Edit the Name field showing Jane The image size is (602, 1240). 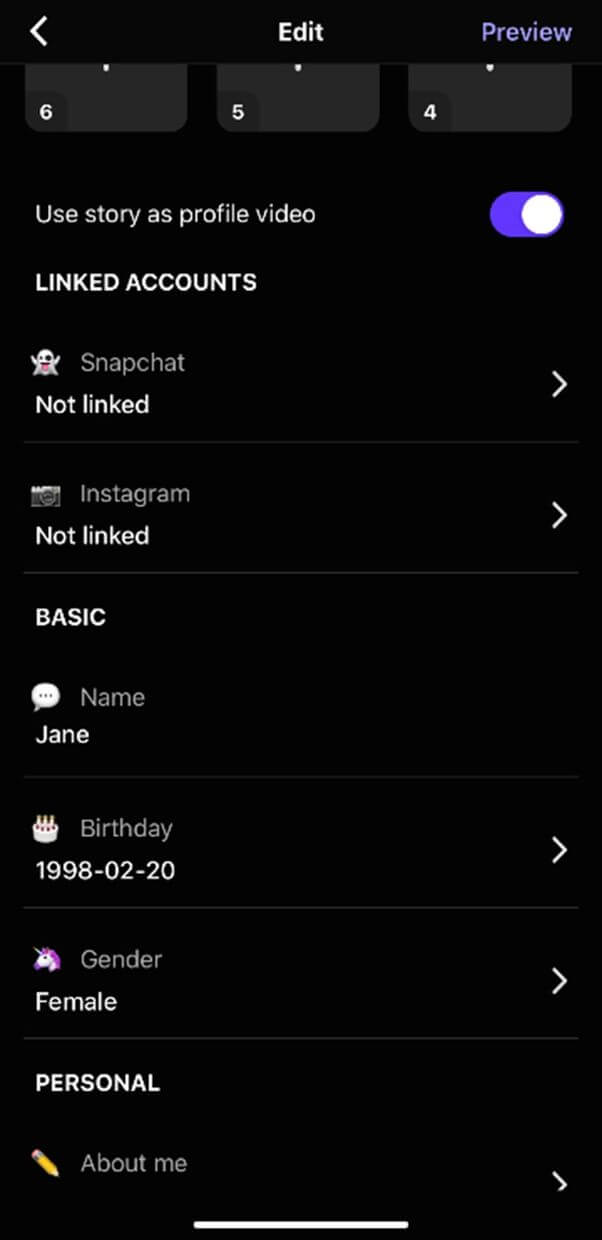tap(301, 716)
